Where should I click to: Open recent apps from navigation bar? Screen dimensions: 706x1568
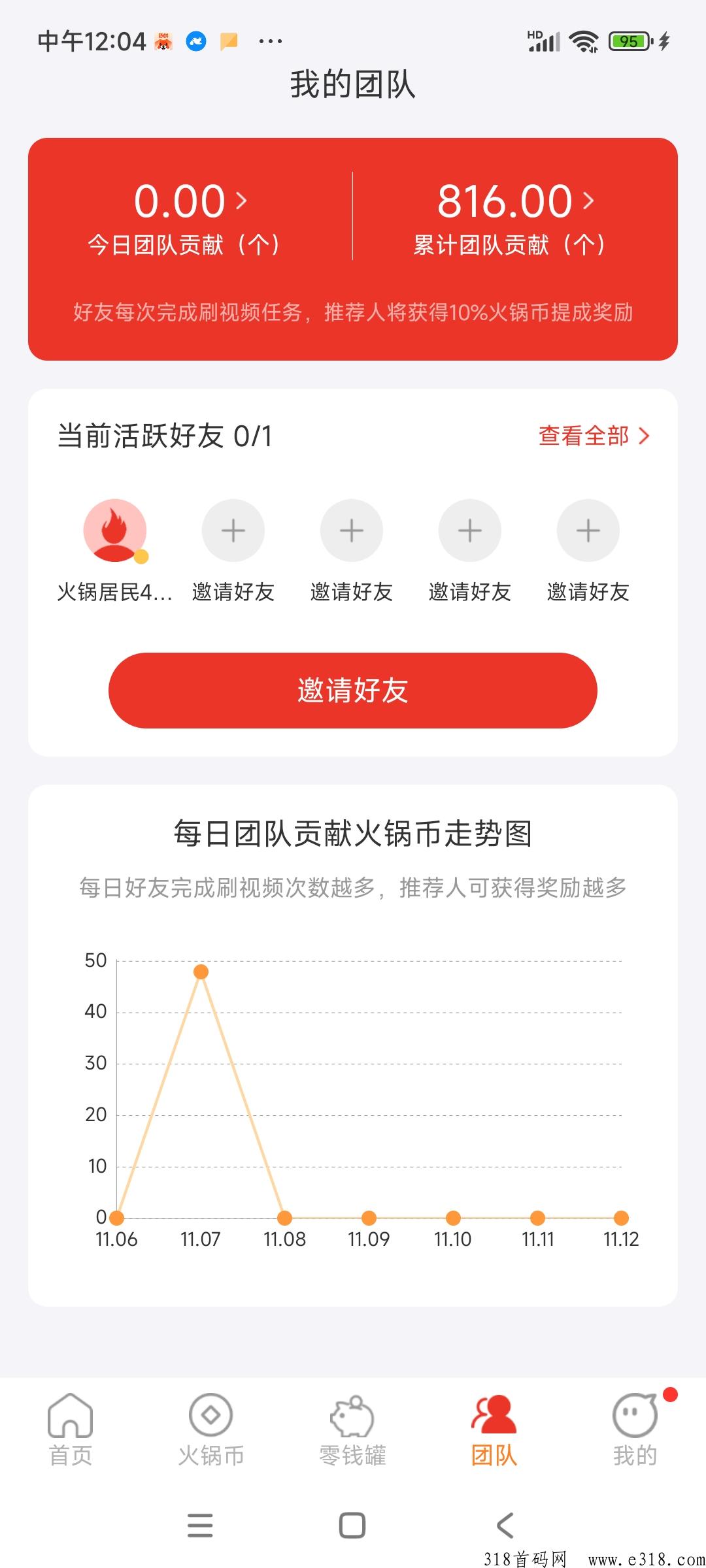[x=200, y=1526]
